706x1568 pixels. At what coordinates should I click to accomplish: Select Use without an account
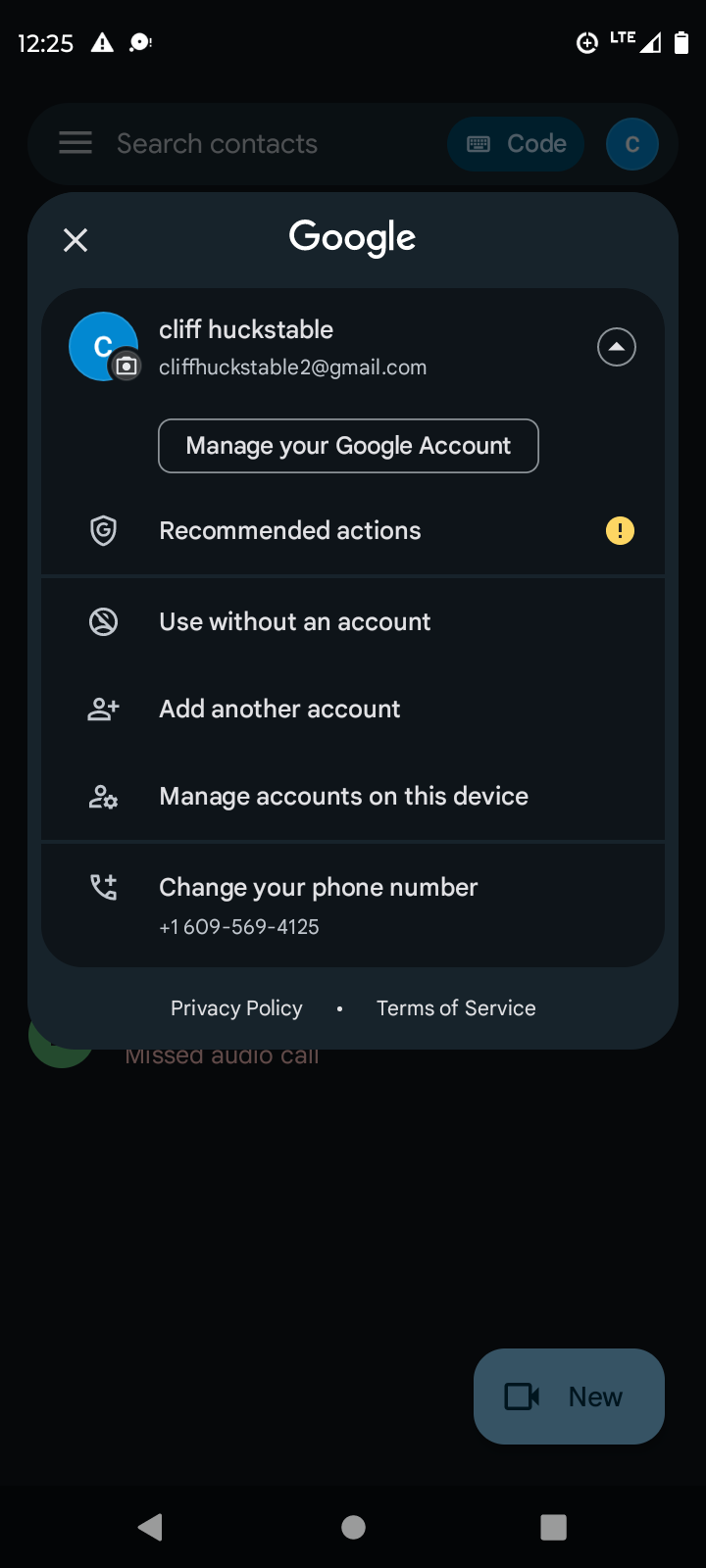353,621
